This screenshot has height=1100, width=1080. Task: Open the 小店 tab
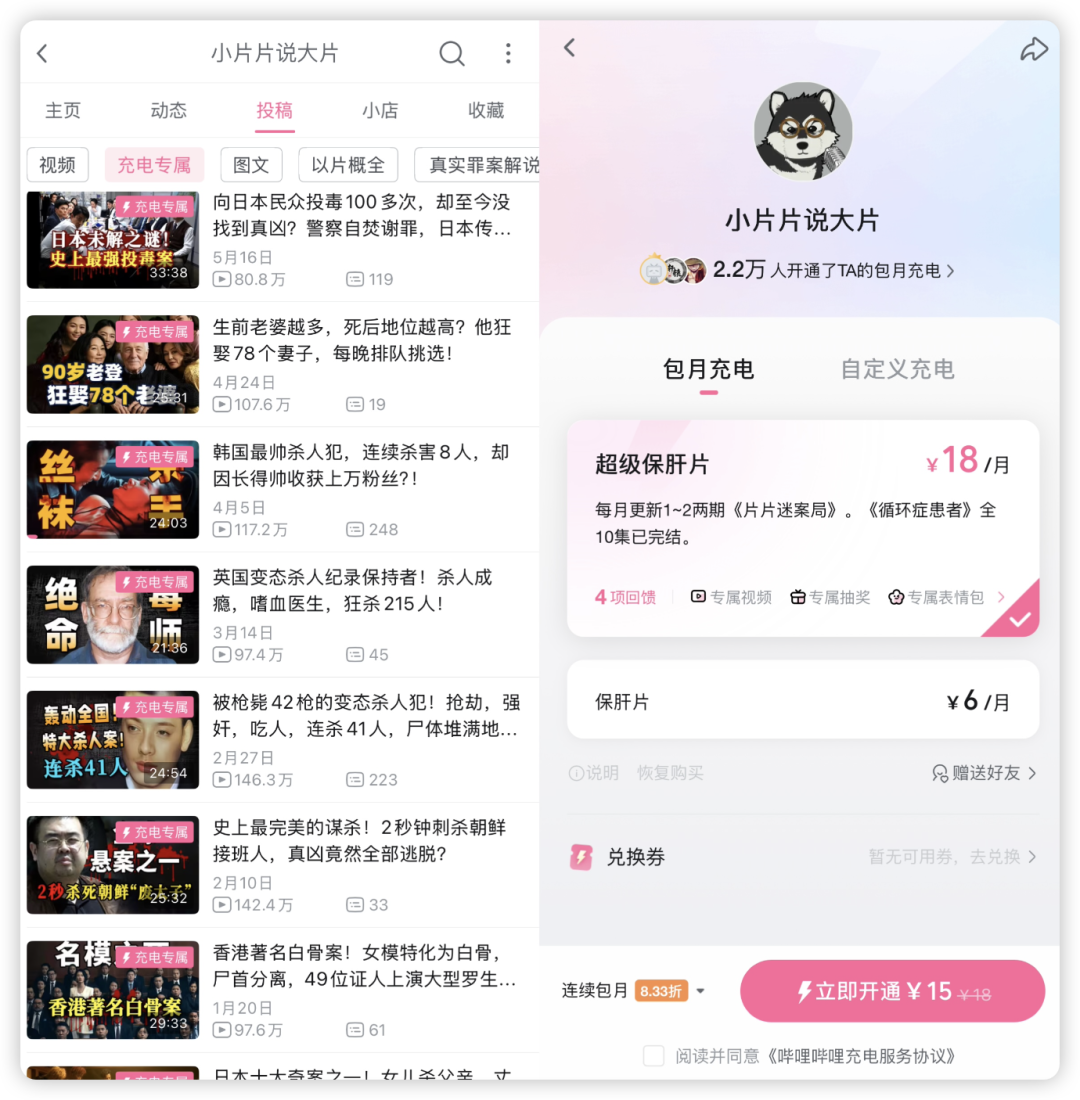380,111
